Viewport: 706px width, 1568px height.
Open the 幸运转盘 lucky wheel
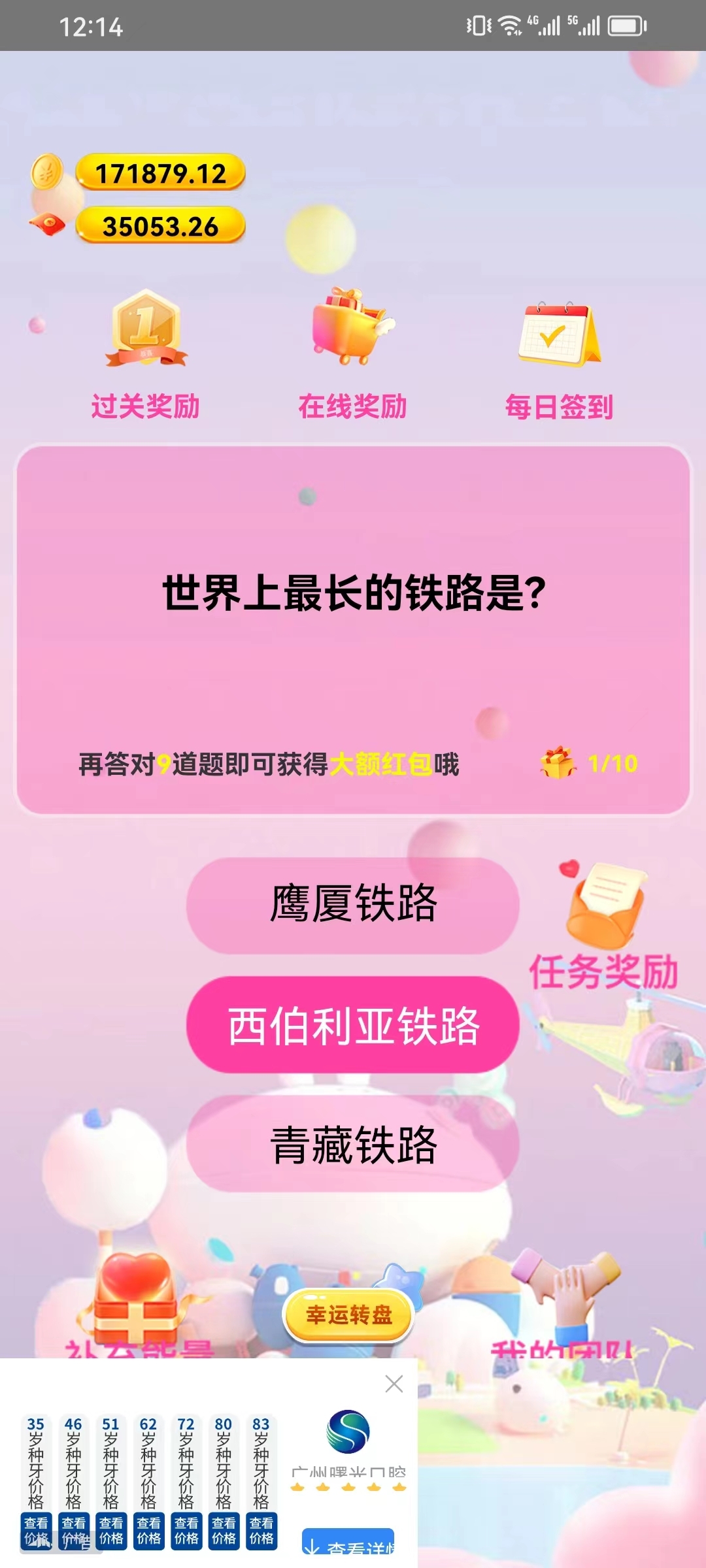click(x=349, y=1316)
